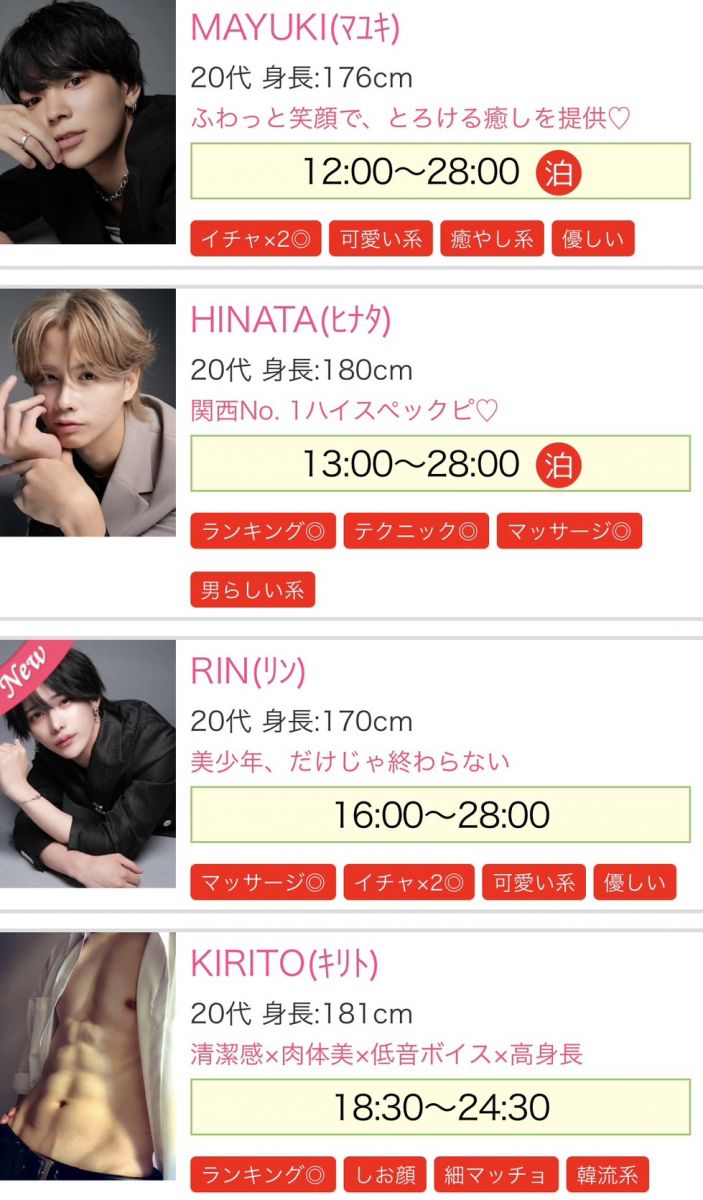The height and width of the screenshot is (1200, 703).
Task: Tap the MAYUKI(マユキ) name link
Action: pyautogui.click(x=295, y=28)
